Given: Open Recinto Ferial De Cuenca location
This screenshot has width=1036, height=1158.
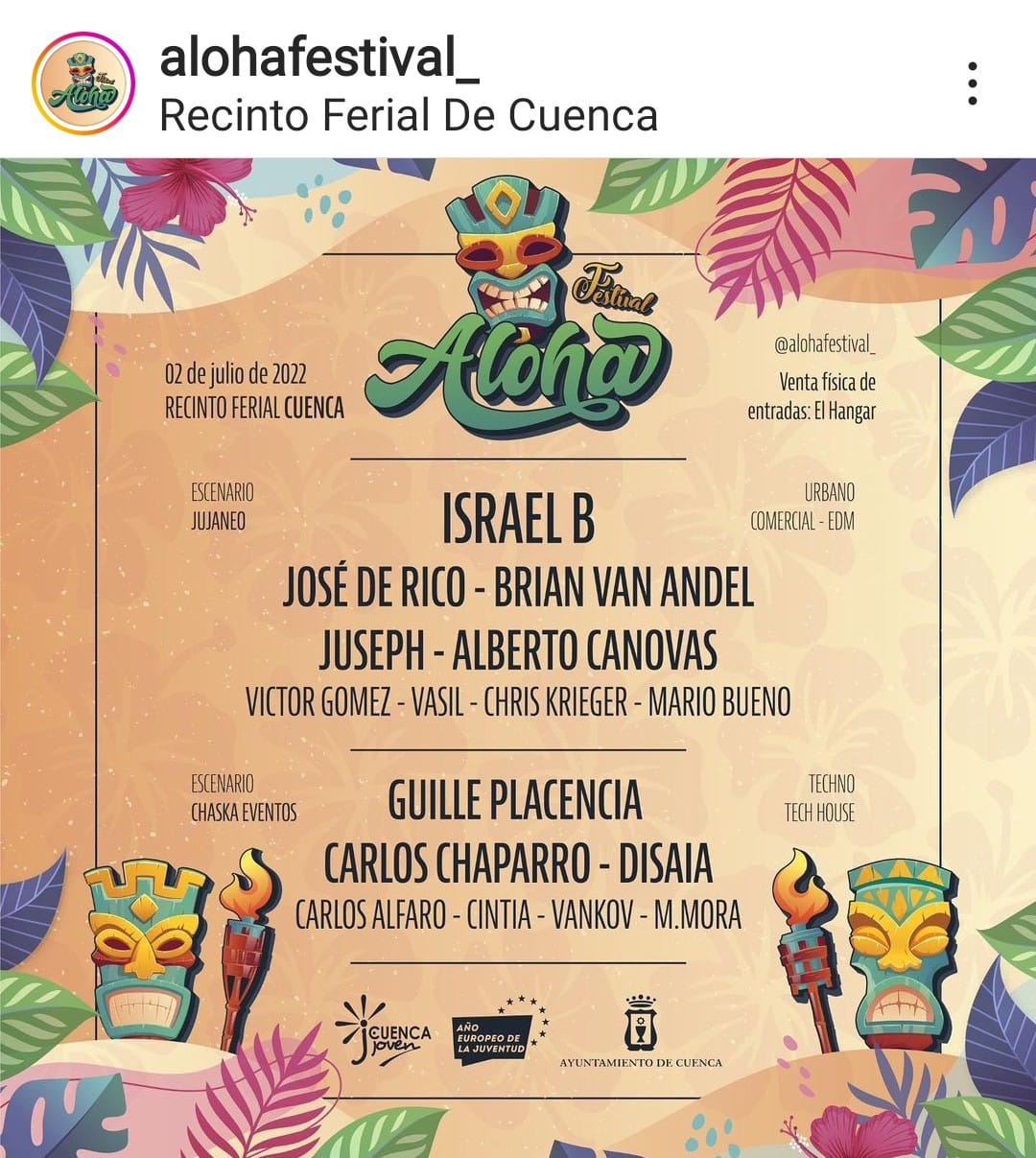Looking at the screenshot, I should [408, 116].
